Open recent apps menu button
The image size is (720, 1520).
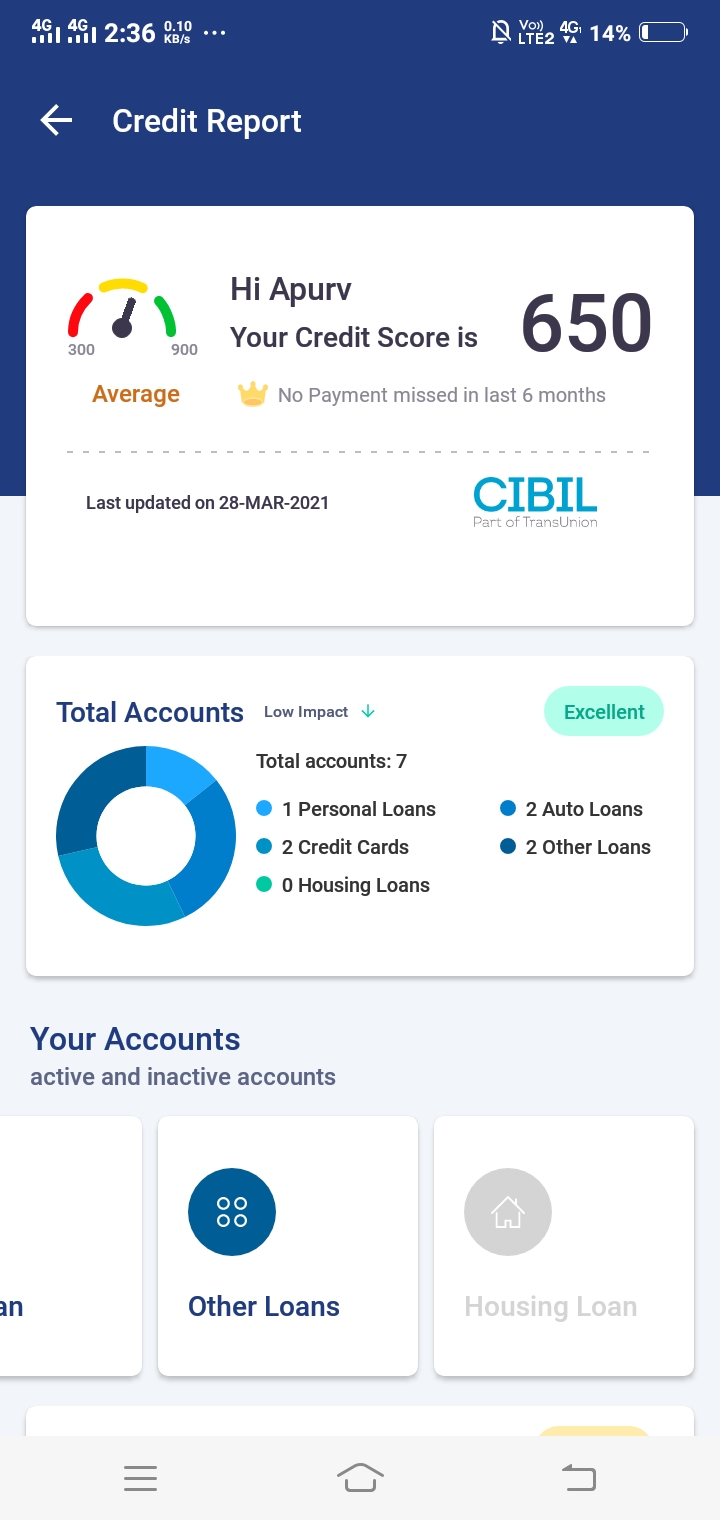(140, 1478)
